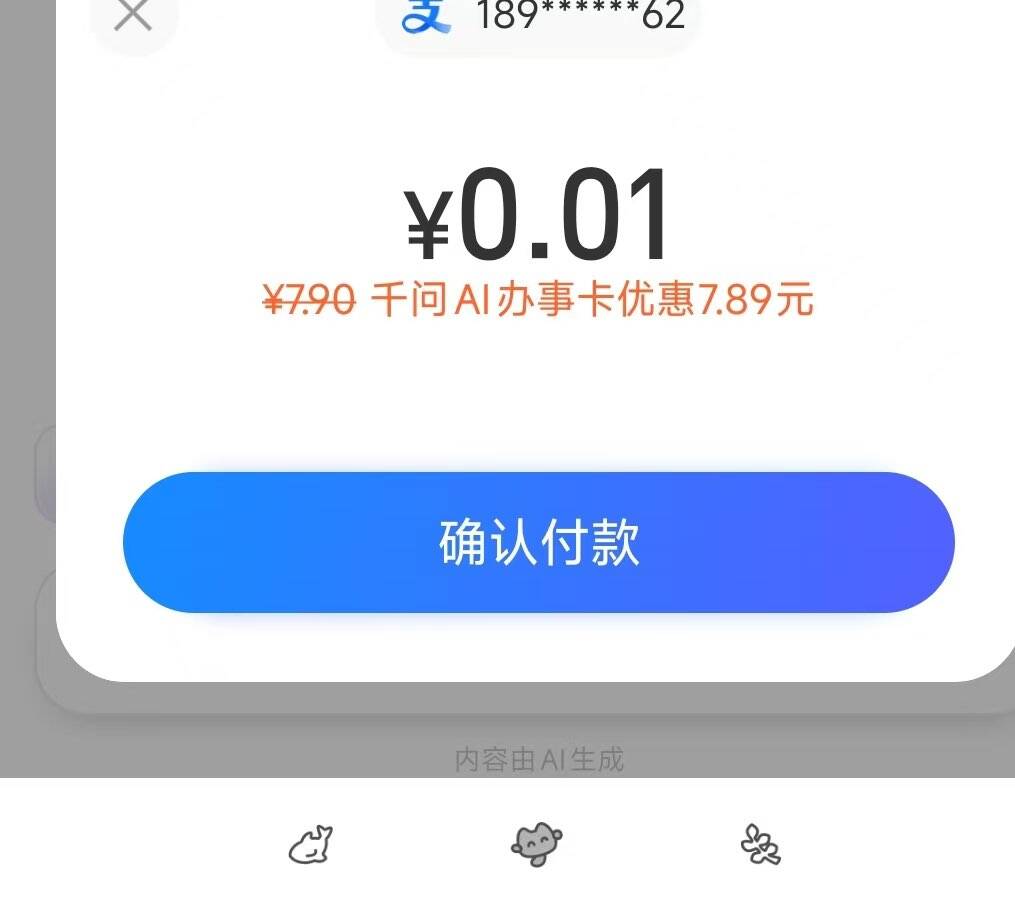Viewport: 1015px width, 911px height.
Task: Open the leaf branch icon in the bottom bar
Action: 761,846
